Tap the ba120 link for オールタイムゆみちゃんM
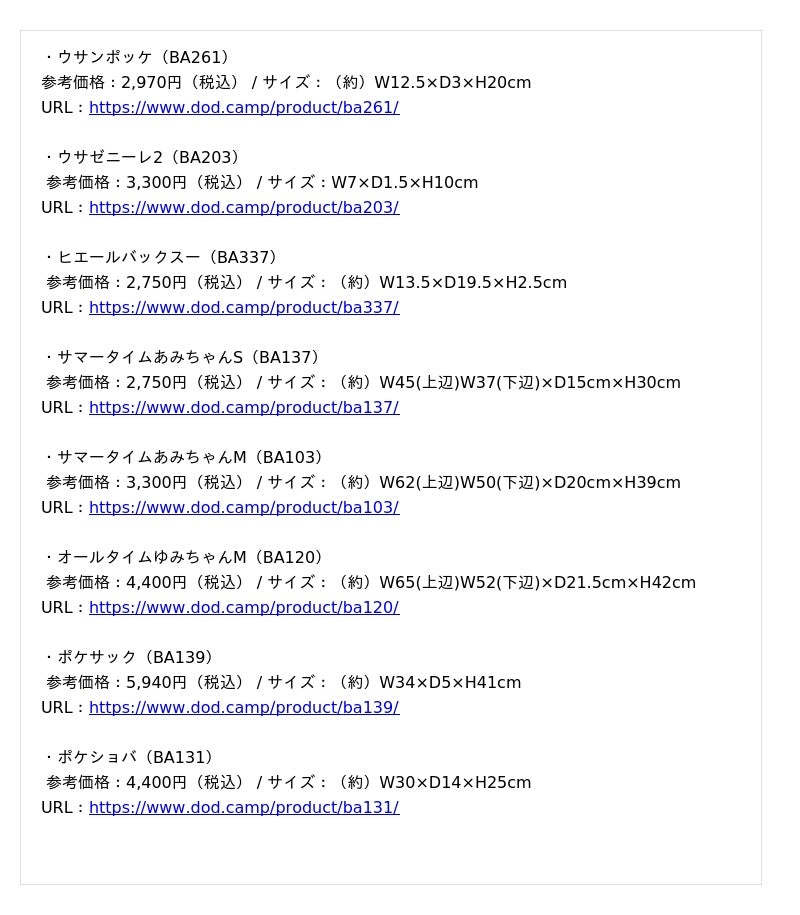Image resolution: width=800 pixels, height=915 pixels. pos(244,607)
